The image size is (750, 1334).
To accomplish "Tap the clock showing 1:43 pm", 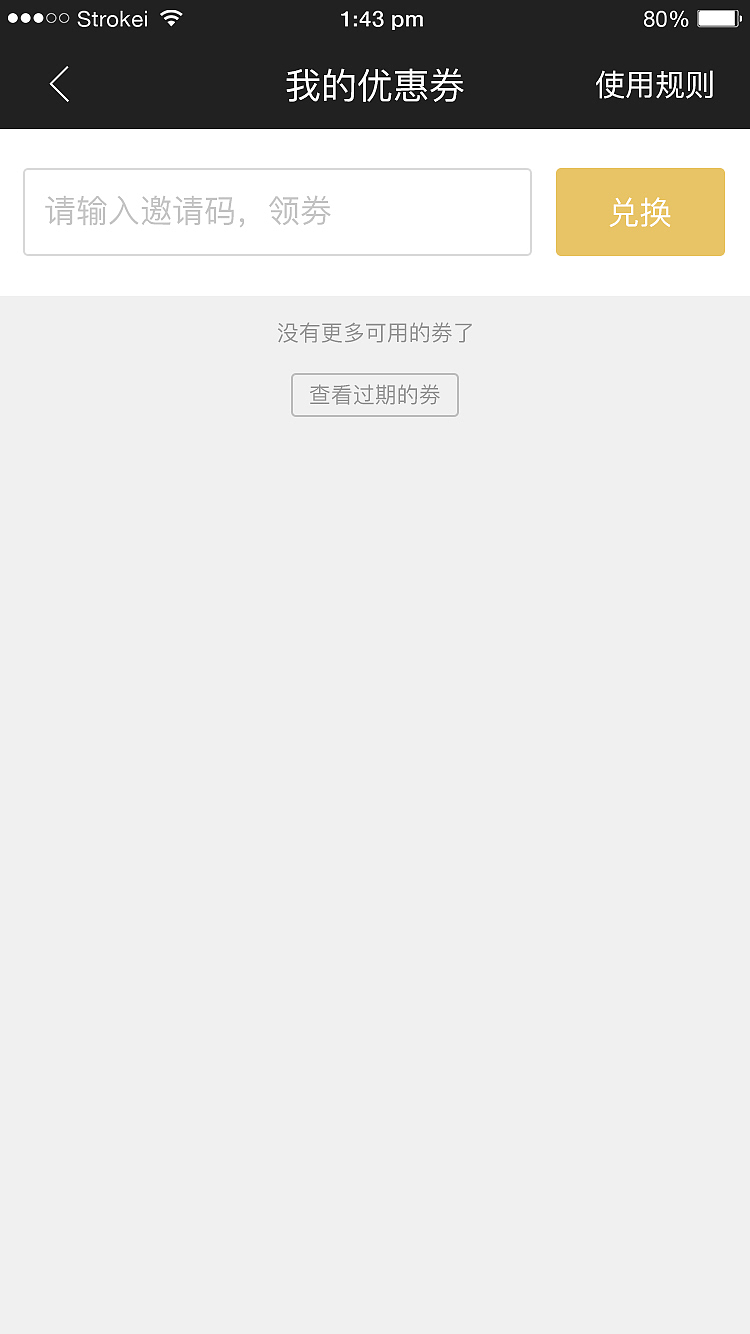I will pos(382,18).
